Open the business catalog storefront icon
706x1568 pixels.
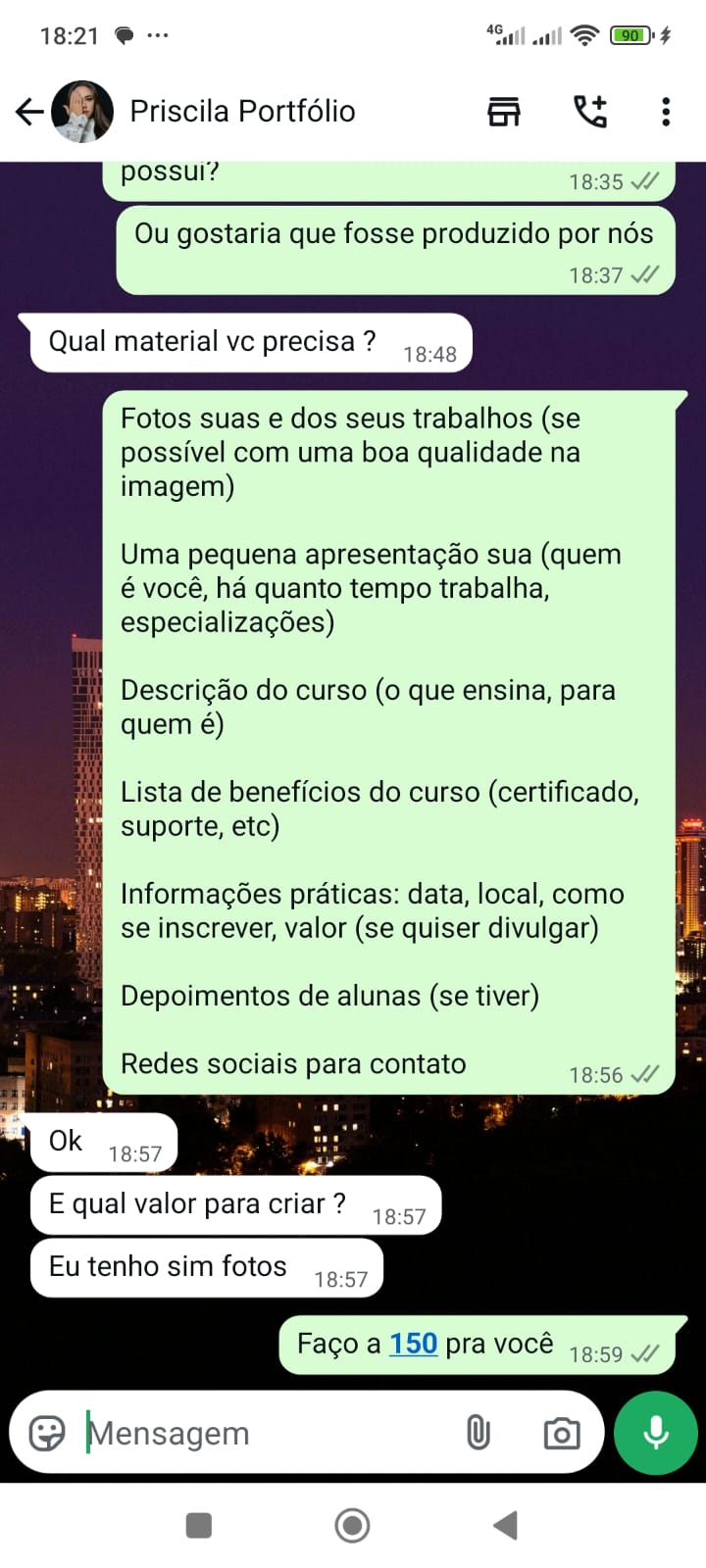[x=504, y=112]
